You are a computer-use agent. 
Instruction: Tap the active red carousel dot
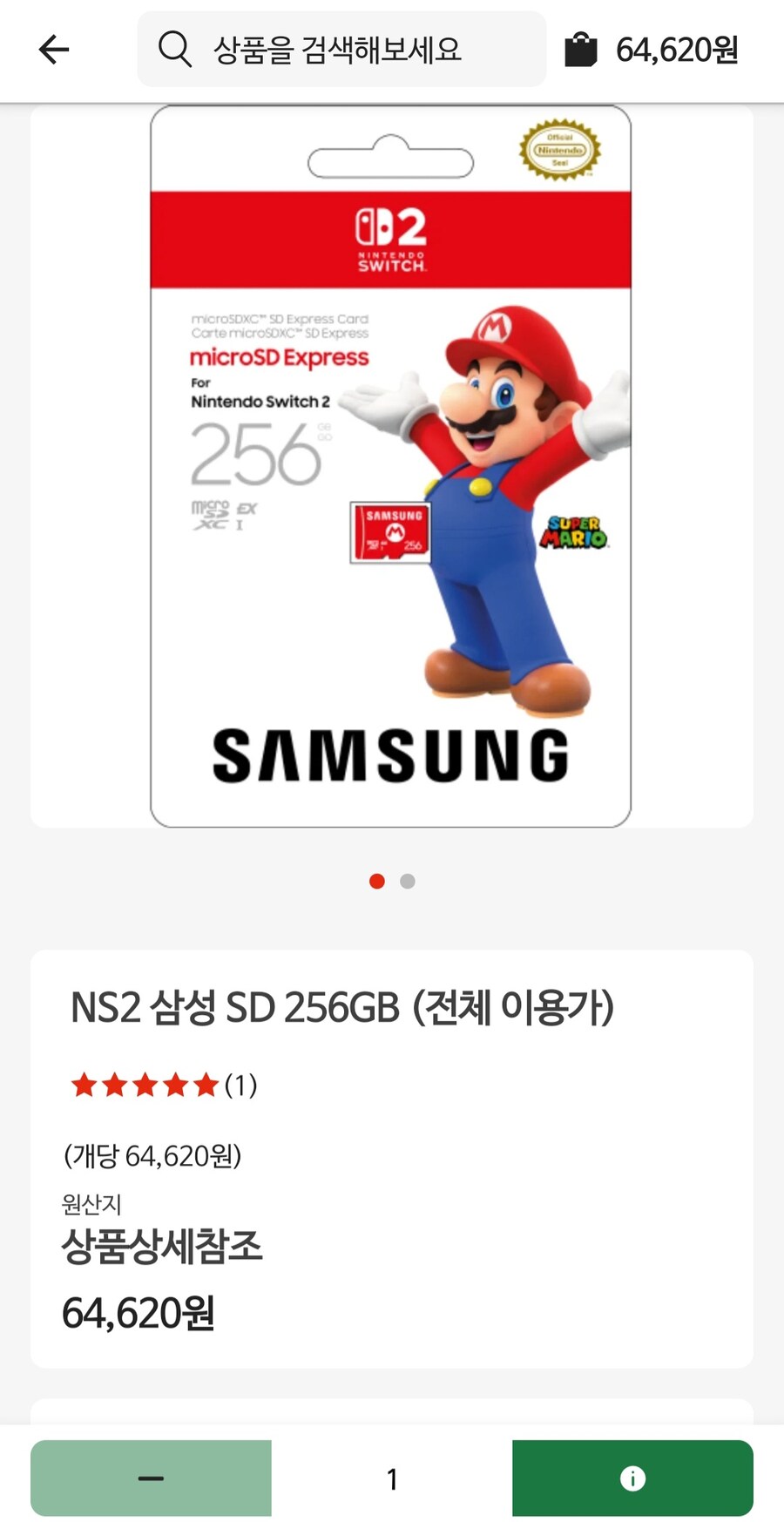coord(377,881)
